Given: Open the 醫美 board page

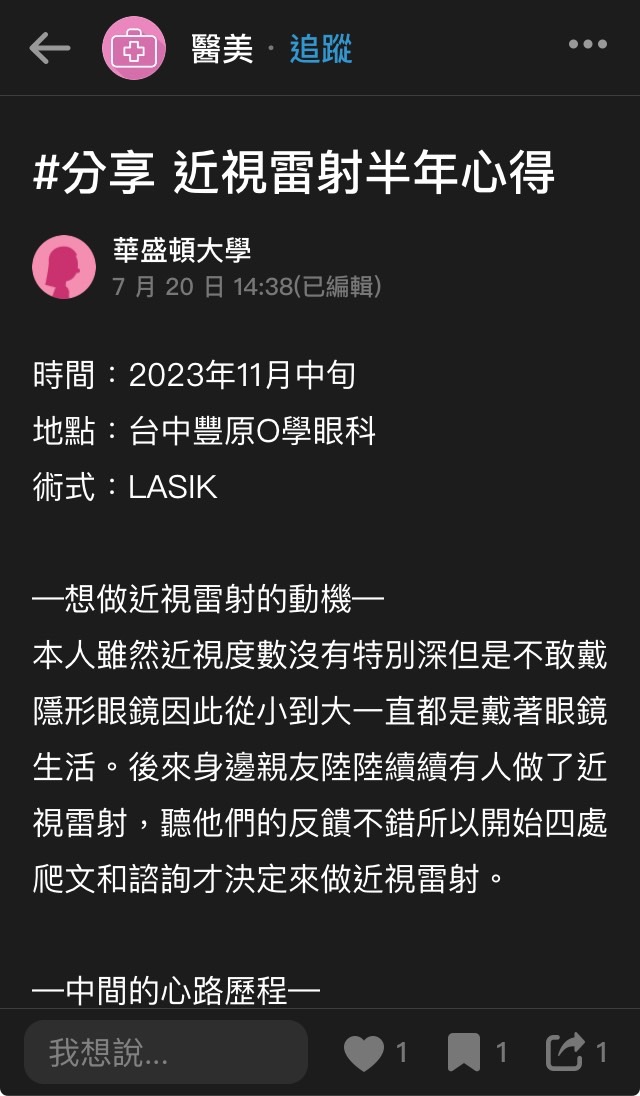Looking at the screenshot, I should [222, 48].
